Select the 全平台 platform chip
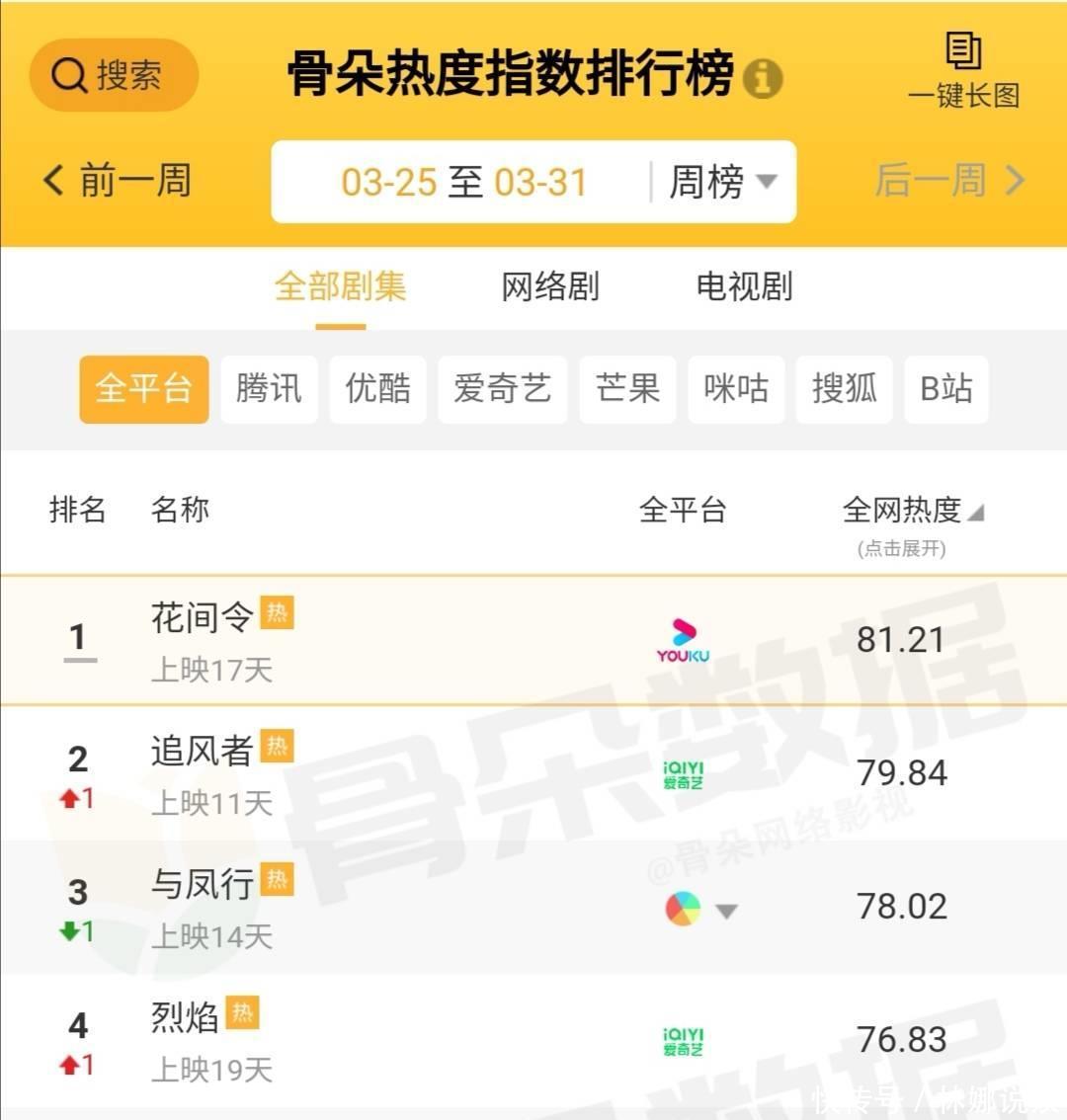The width and height of the screenshot is (1067, 1120). [144, 389]
